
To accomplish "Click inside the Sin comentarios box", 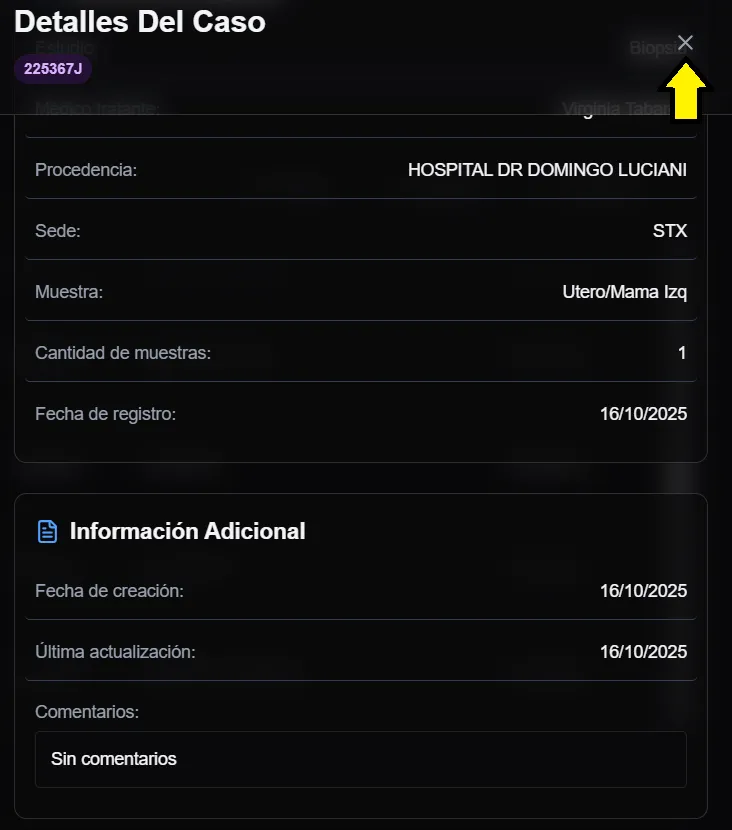I will pyautogui.click(x=360, y=759).
